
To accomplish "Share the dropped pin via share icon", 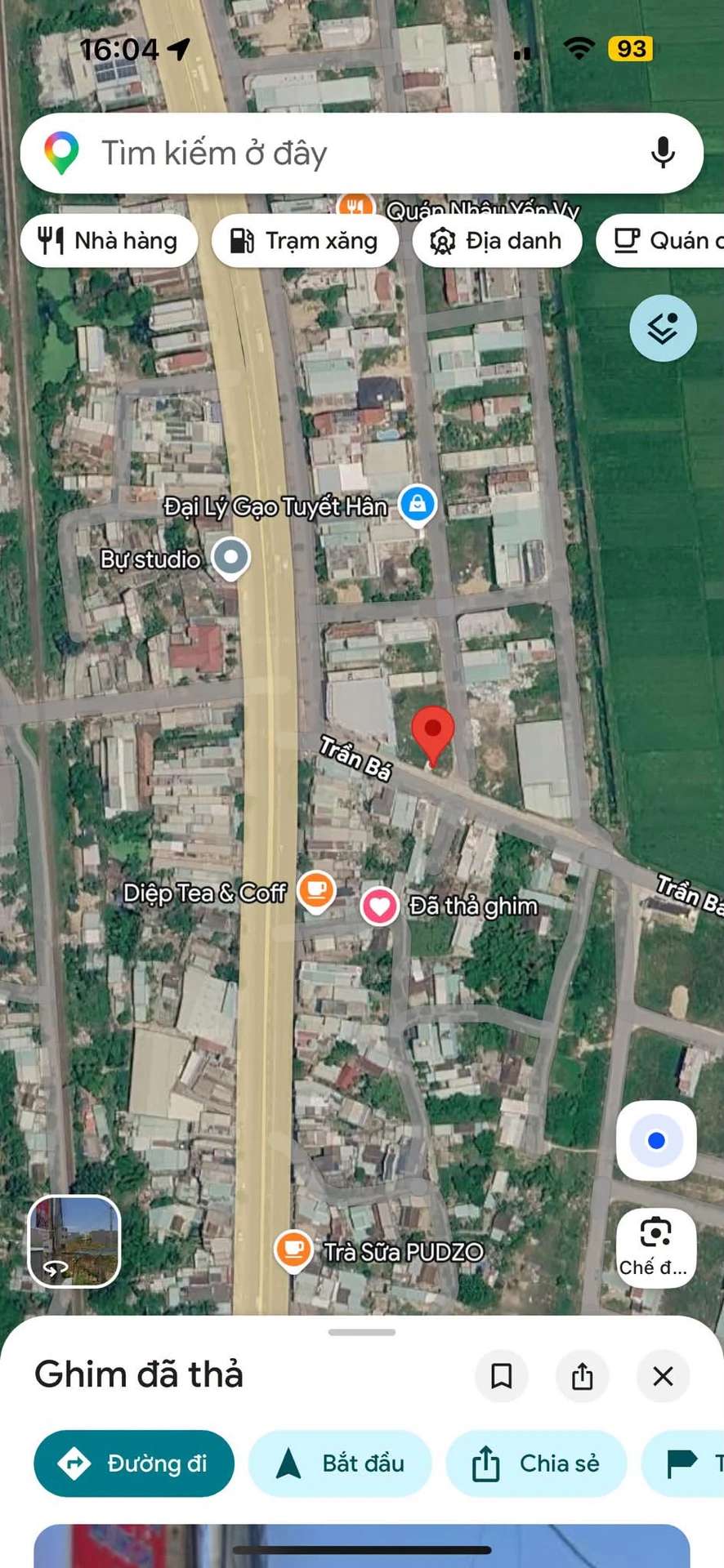I will point(582,1376).
